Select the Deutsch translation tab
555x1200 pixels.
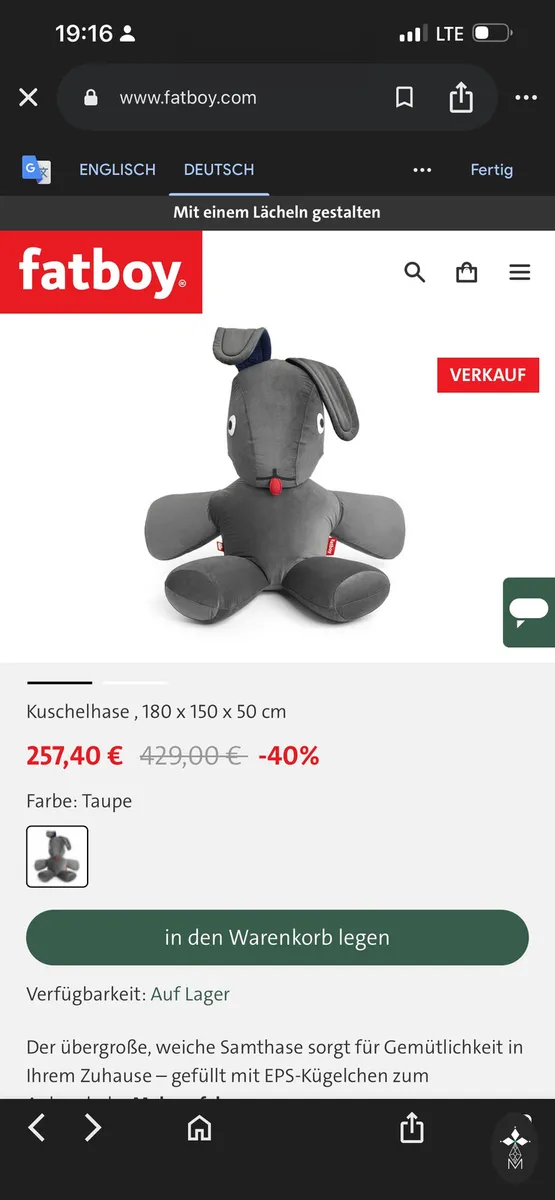click(219, 169)
